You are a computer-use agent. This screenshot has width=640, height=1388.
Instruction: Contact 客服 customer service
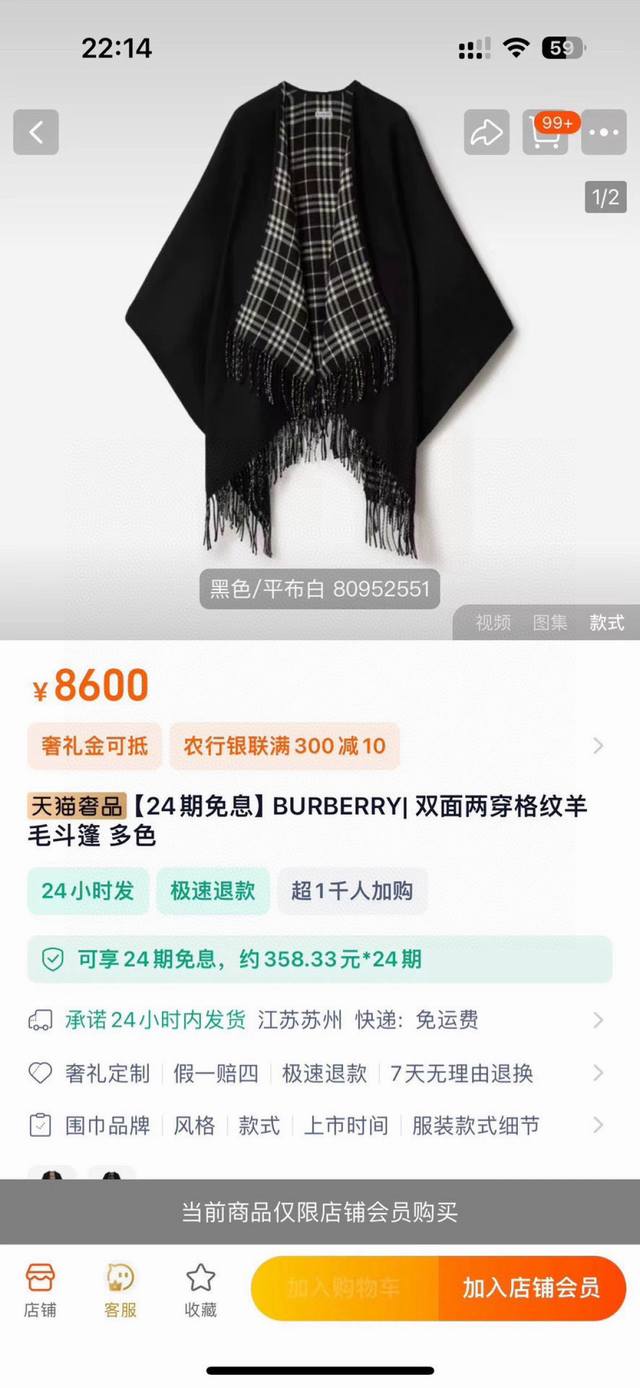coord(120,1288)
